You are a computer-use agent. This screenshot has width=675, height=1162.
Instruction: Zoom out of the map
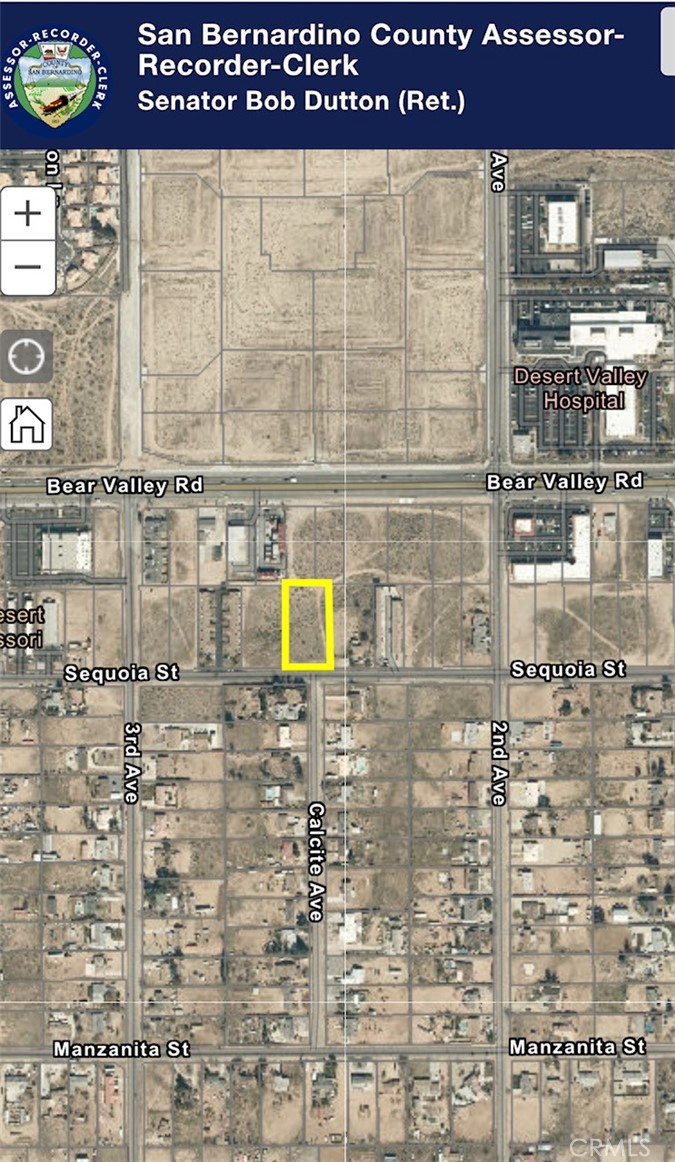(27, 267)
